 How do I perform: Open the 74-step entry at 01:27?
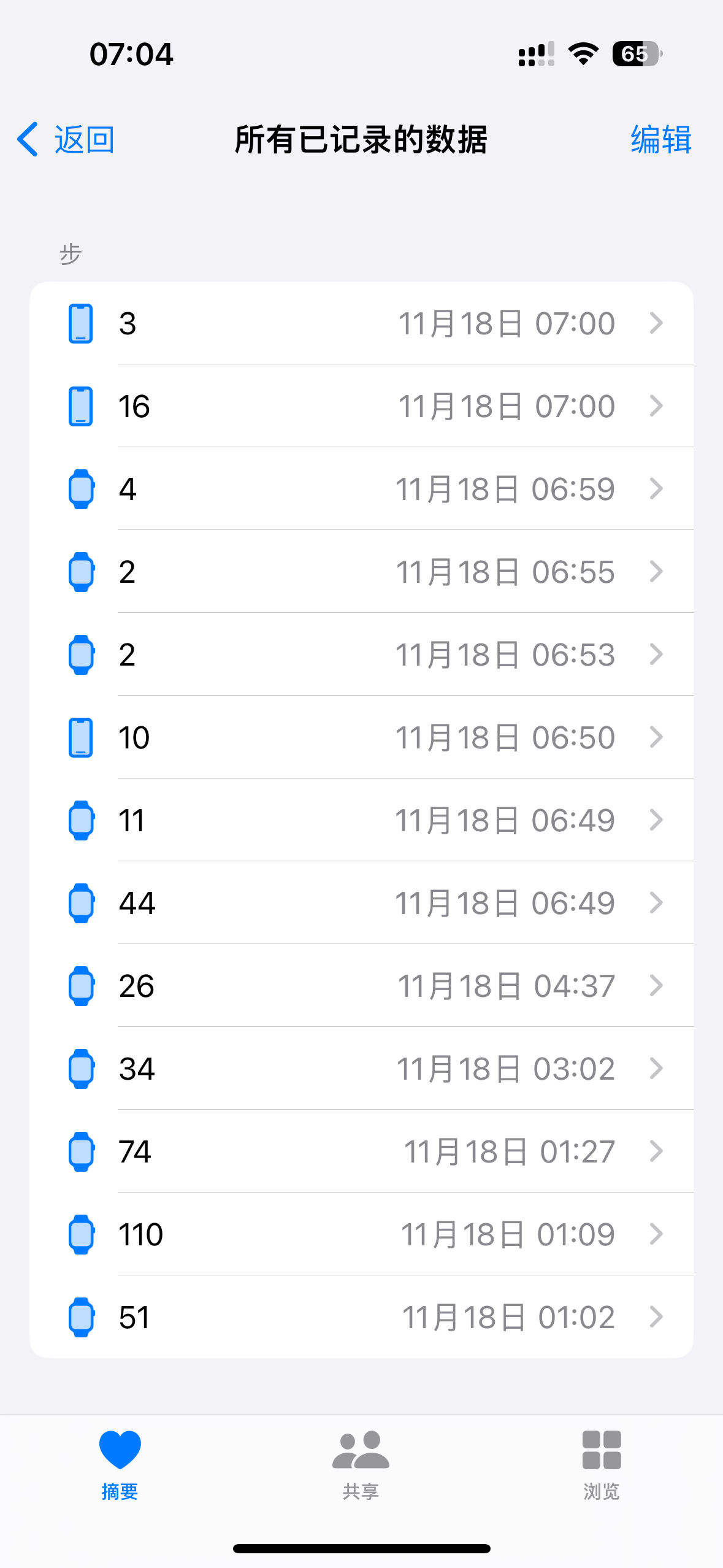coord(361,1151)
